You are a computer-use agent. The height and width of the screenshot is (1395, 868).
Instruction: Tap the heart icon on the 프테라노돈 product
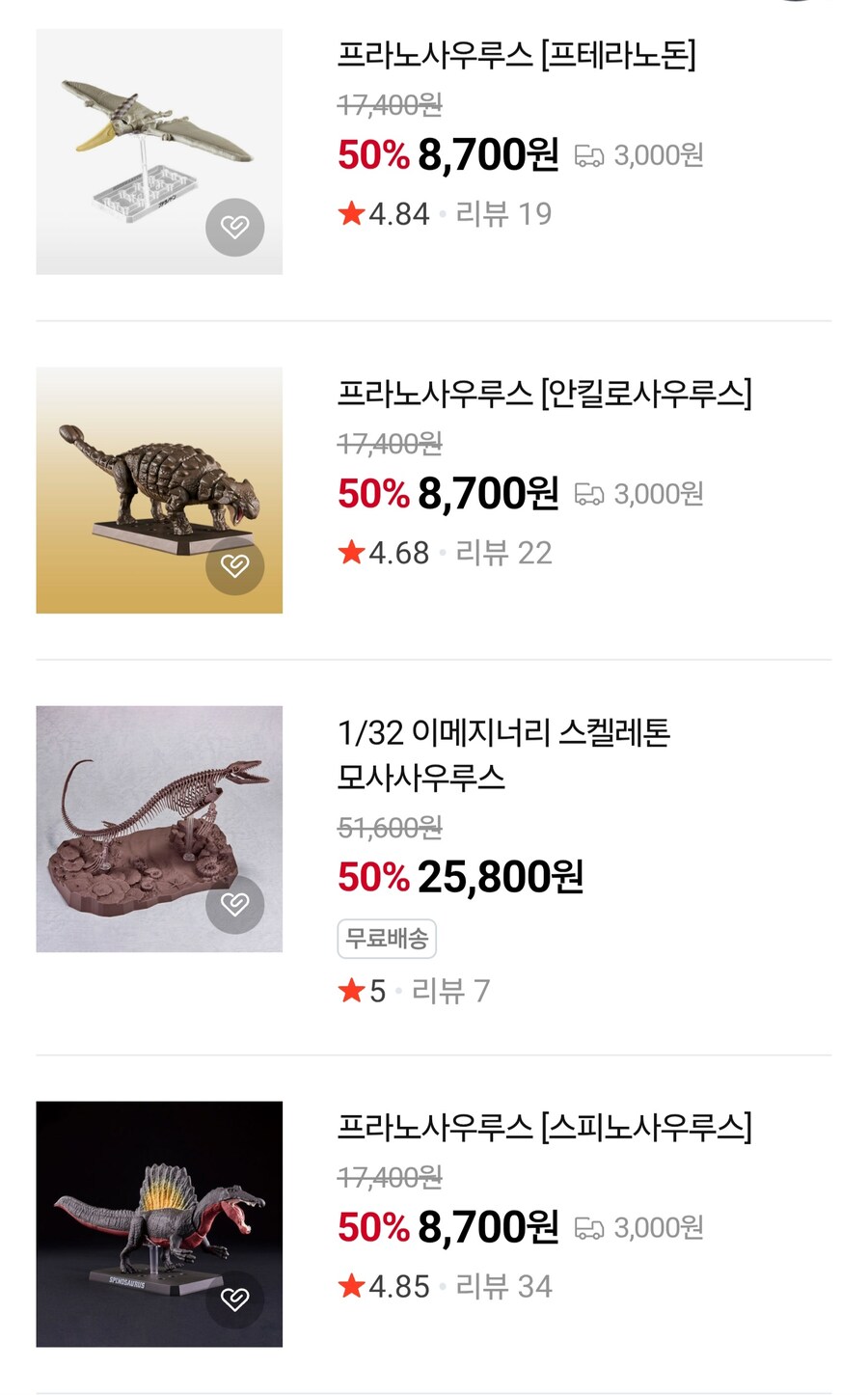coord(234,227)
